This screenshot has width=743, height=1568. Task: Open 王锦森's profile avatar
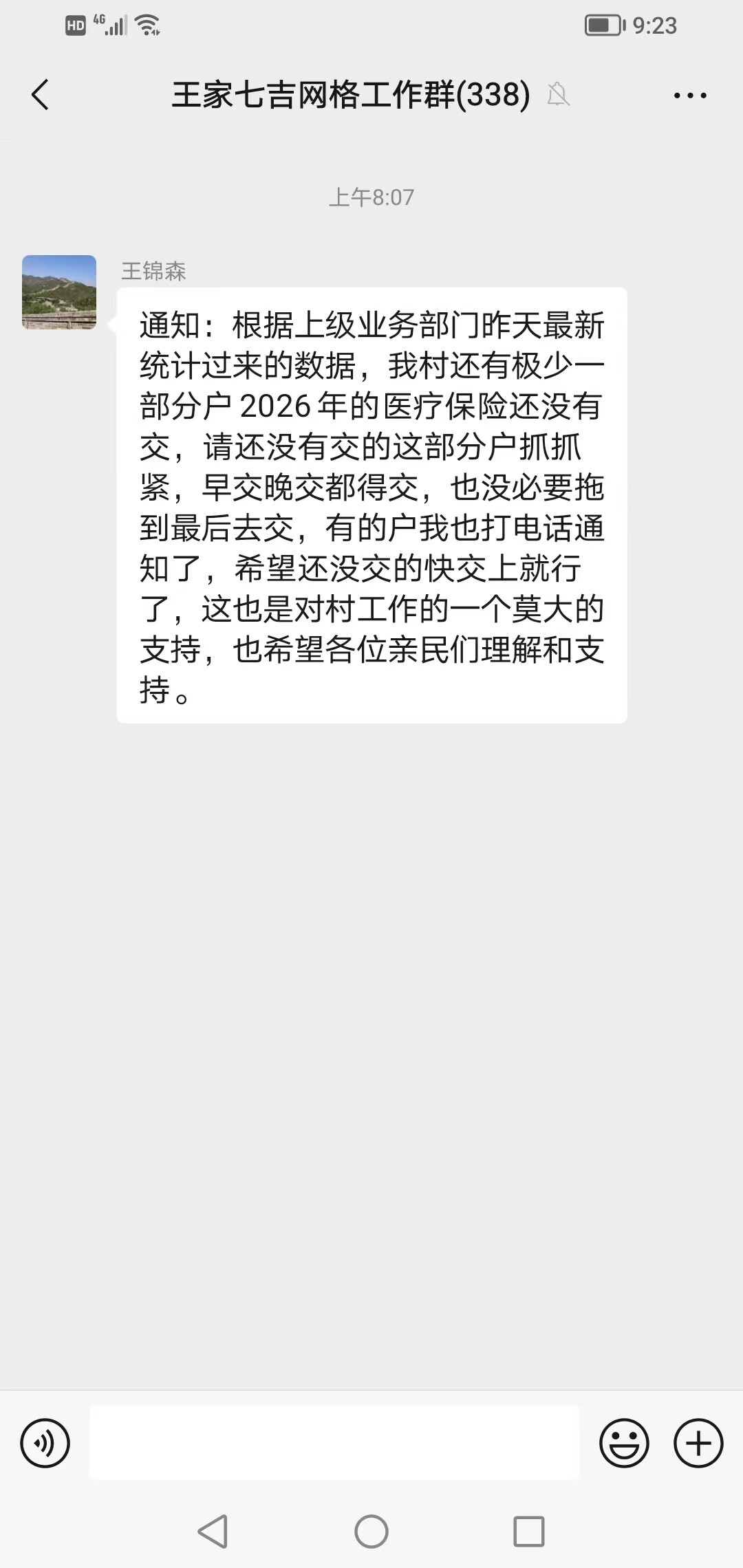pyautogui.click(x=59, y=292)
